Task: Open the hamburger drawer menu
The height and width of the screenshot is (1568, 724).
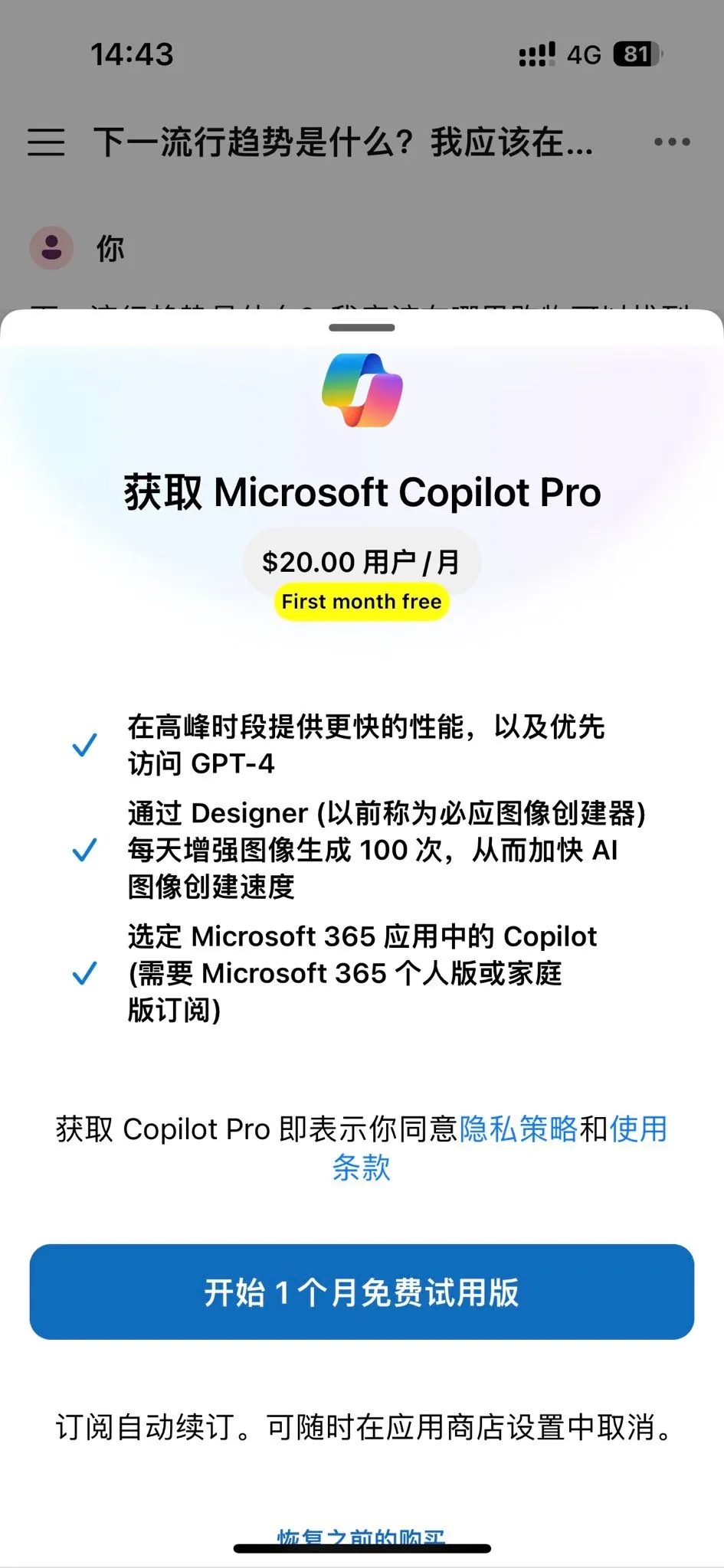Action: 46,142
